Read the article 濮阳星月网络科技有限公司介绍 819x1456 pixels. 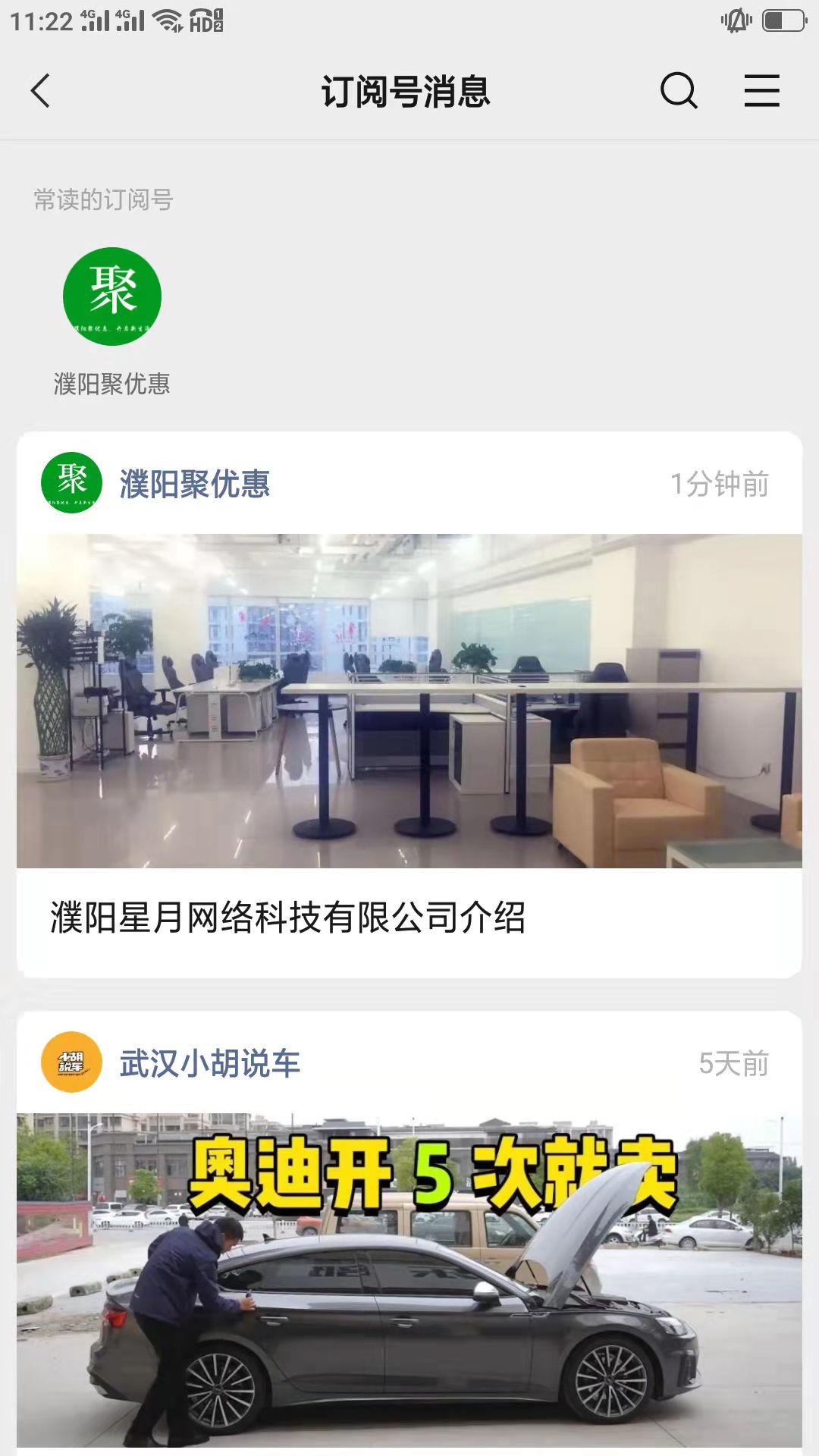click(x=288, y=917)
